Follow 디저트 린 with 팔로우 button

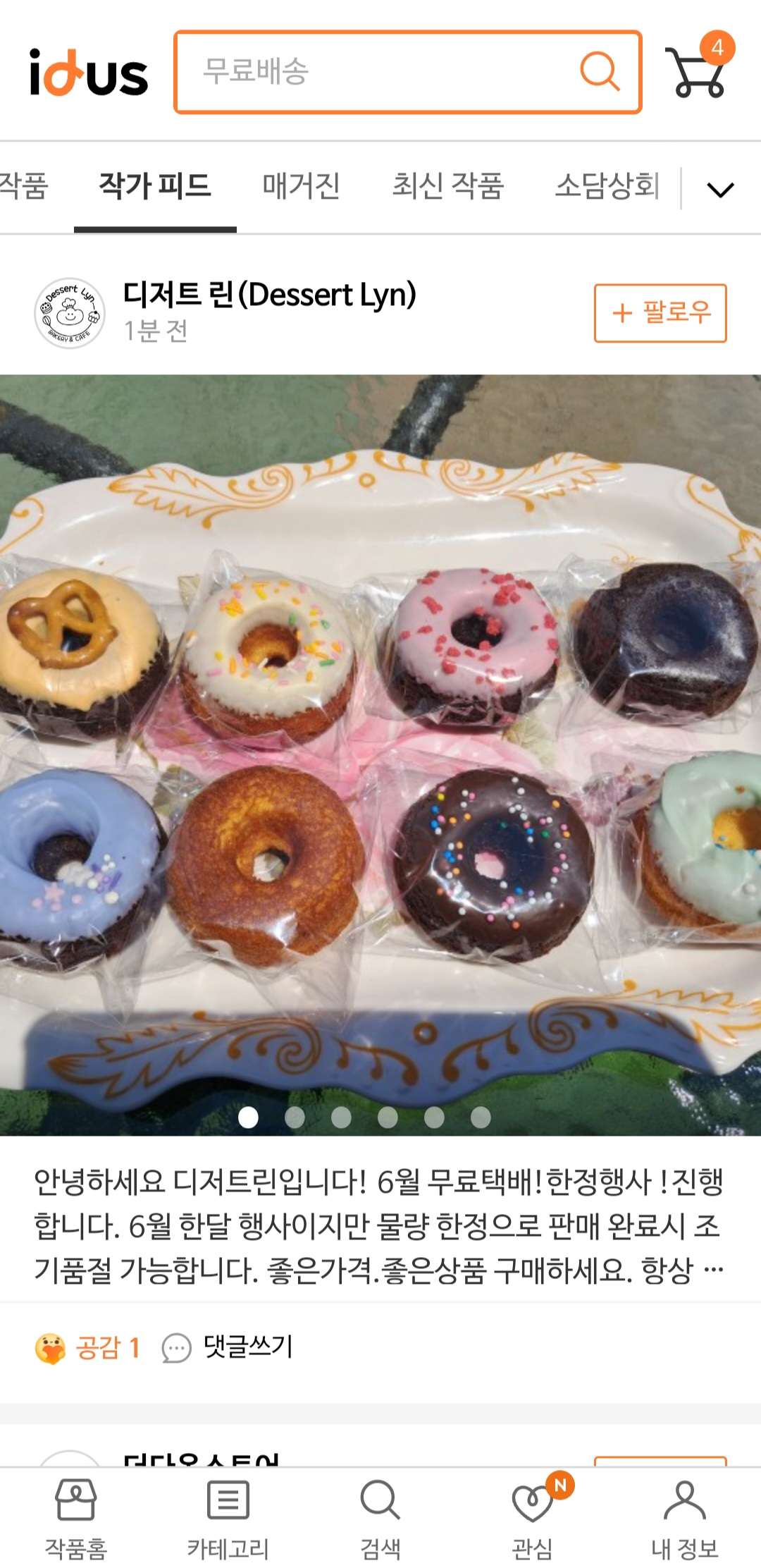click(x=660, y=313)
